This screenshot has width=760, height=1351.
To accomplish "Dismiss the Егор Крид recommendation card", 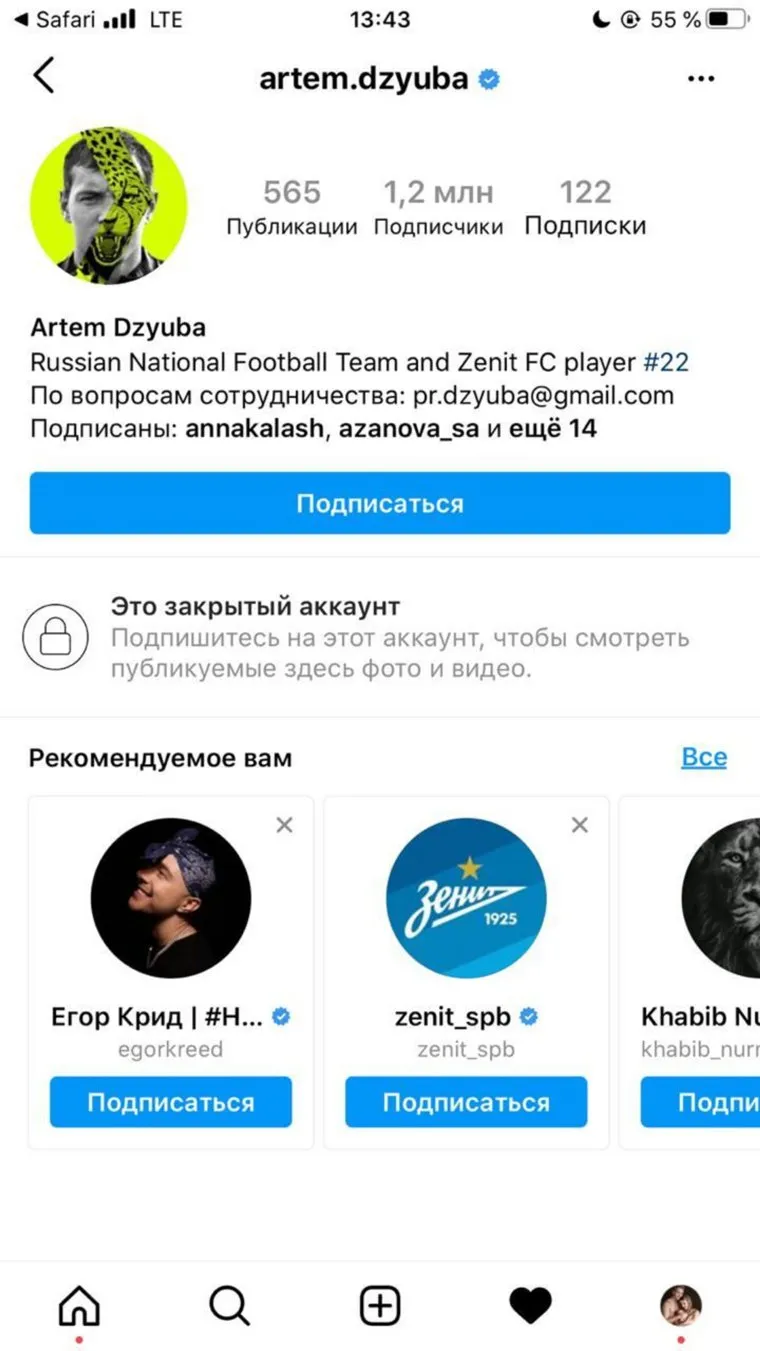I will pyautogui.click(x=285, y=825).
